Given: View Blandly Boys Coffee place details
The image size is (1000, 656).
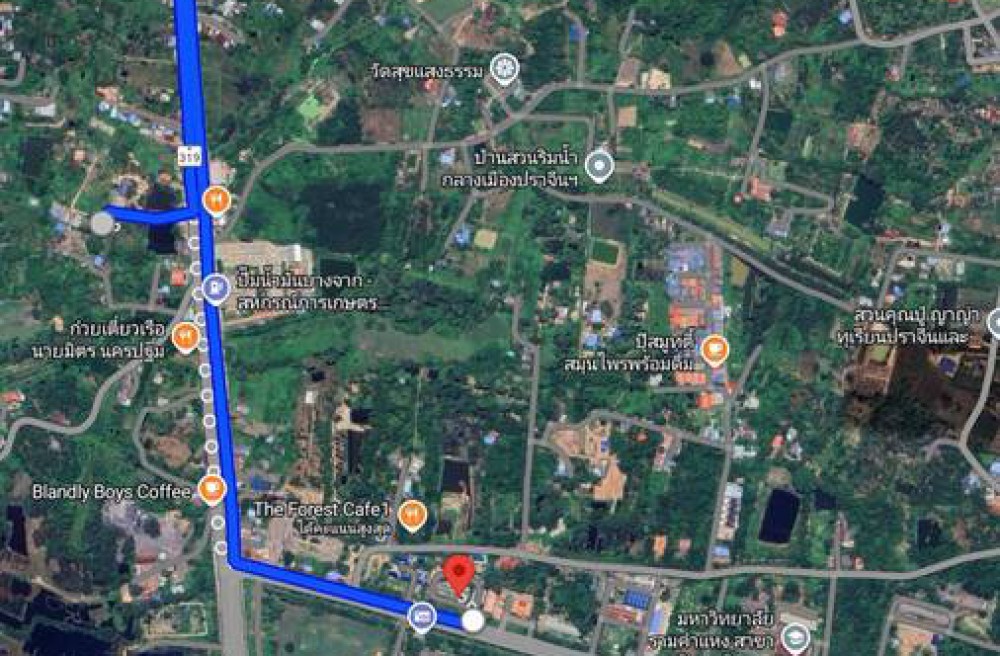Looking at the screenshot, I should point(211,489).
